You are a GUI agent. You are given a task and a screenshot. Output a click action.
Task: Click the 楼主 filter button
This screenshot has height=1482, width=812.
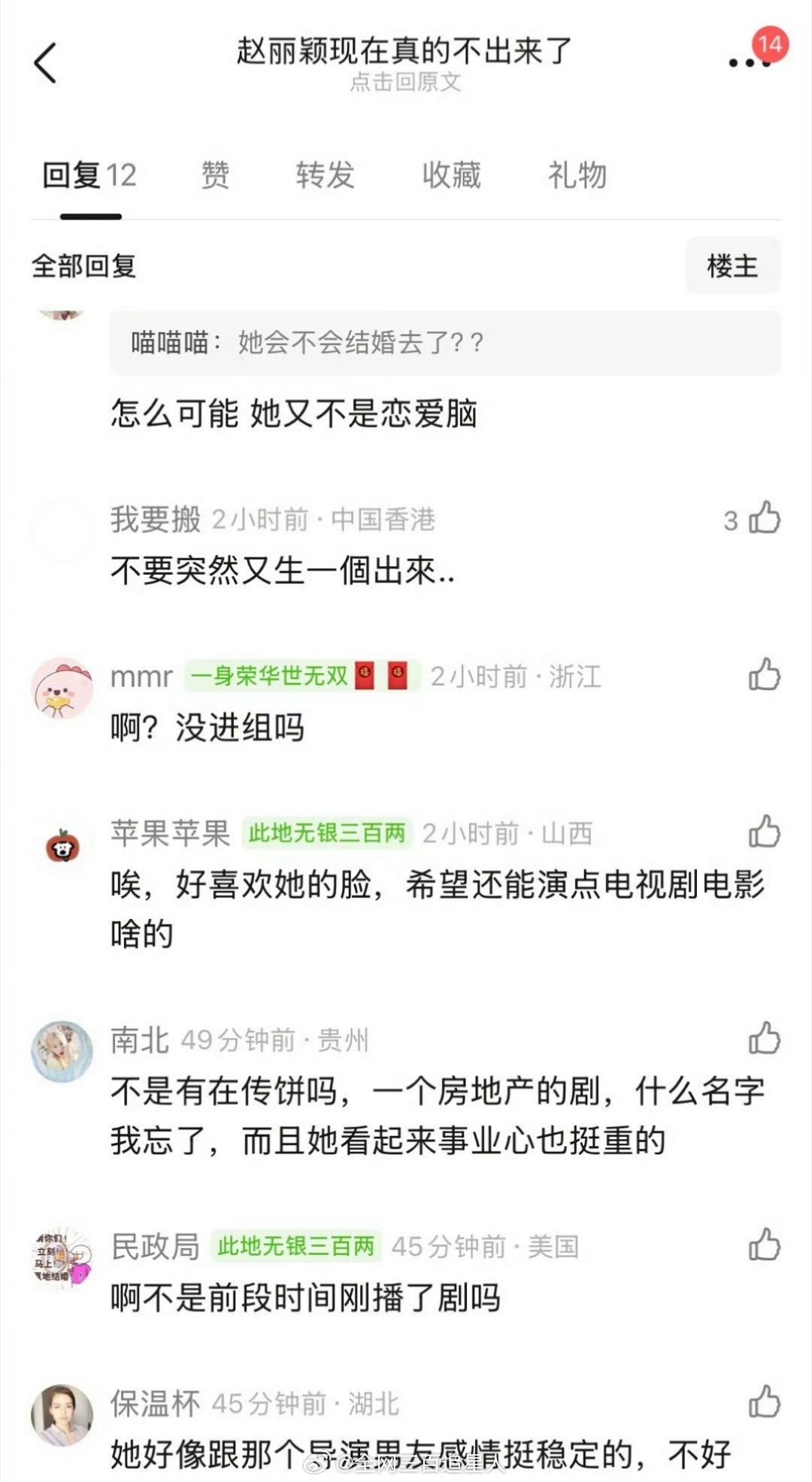point(732,265)
